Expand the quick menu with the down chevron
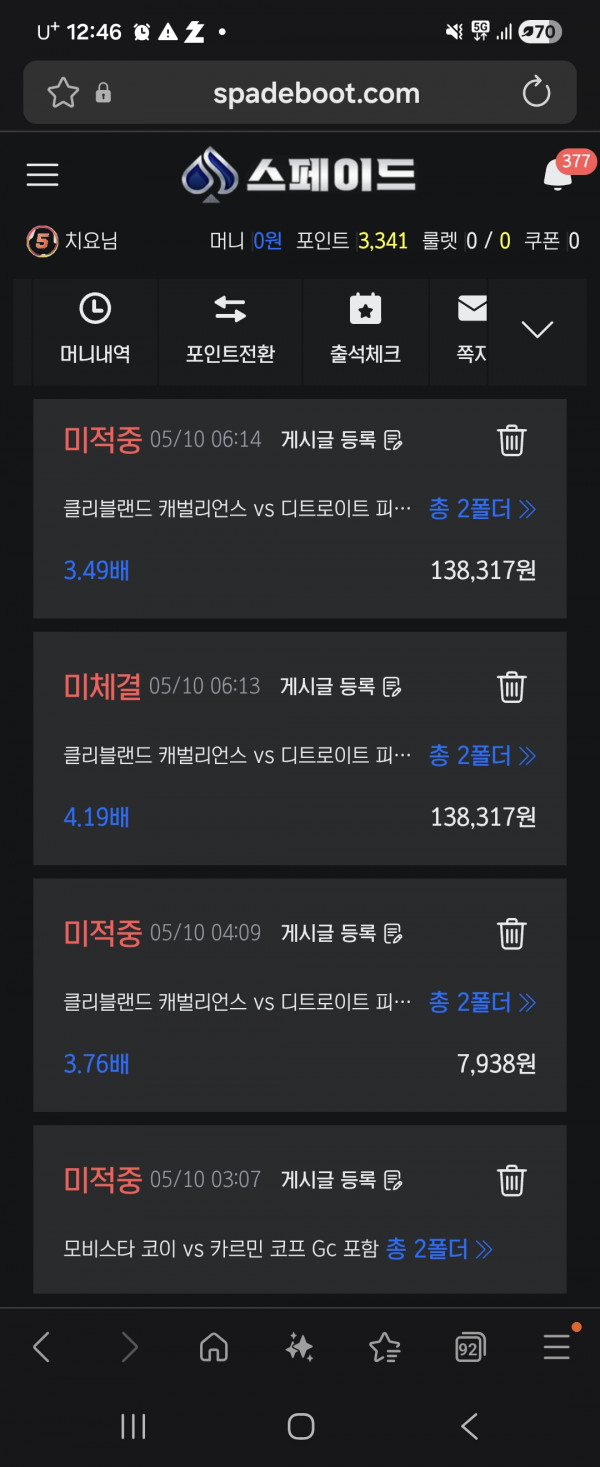 pos(538,330)
